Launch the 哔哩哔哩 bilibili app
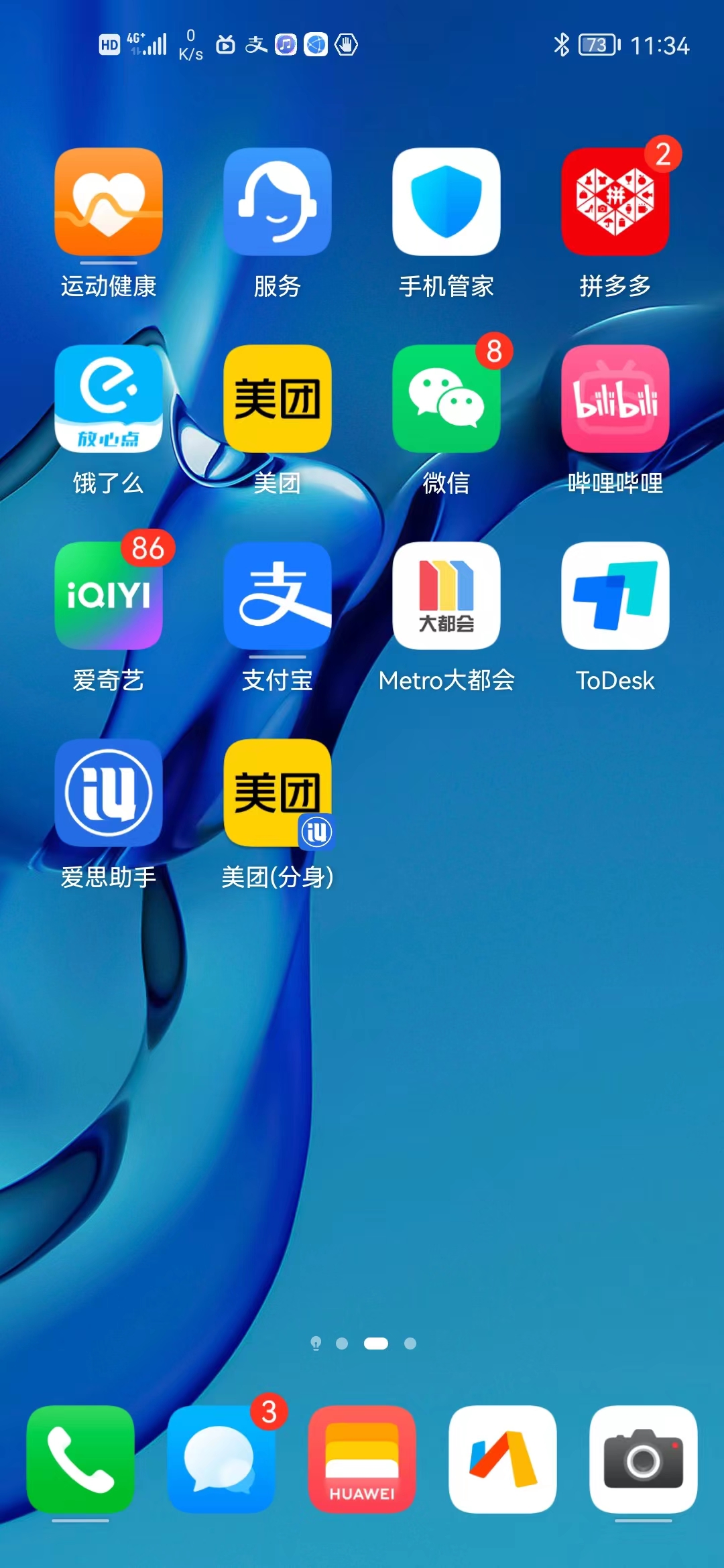 [x=615, y=399]
